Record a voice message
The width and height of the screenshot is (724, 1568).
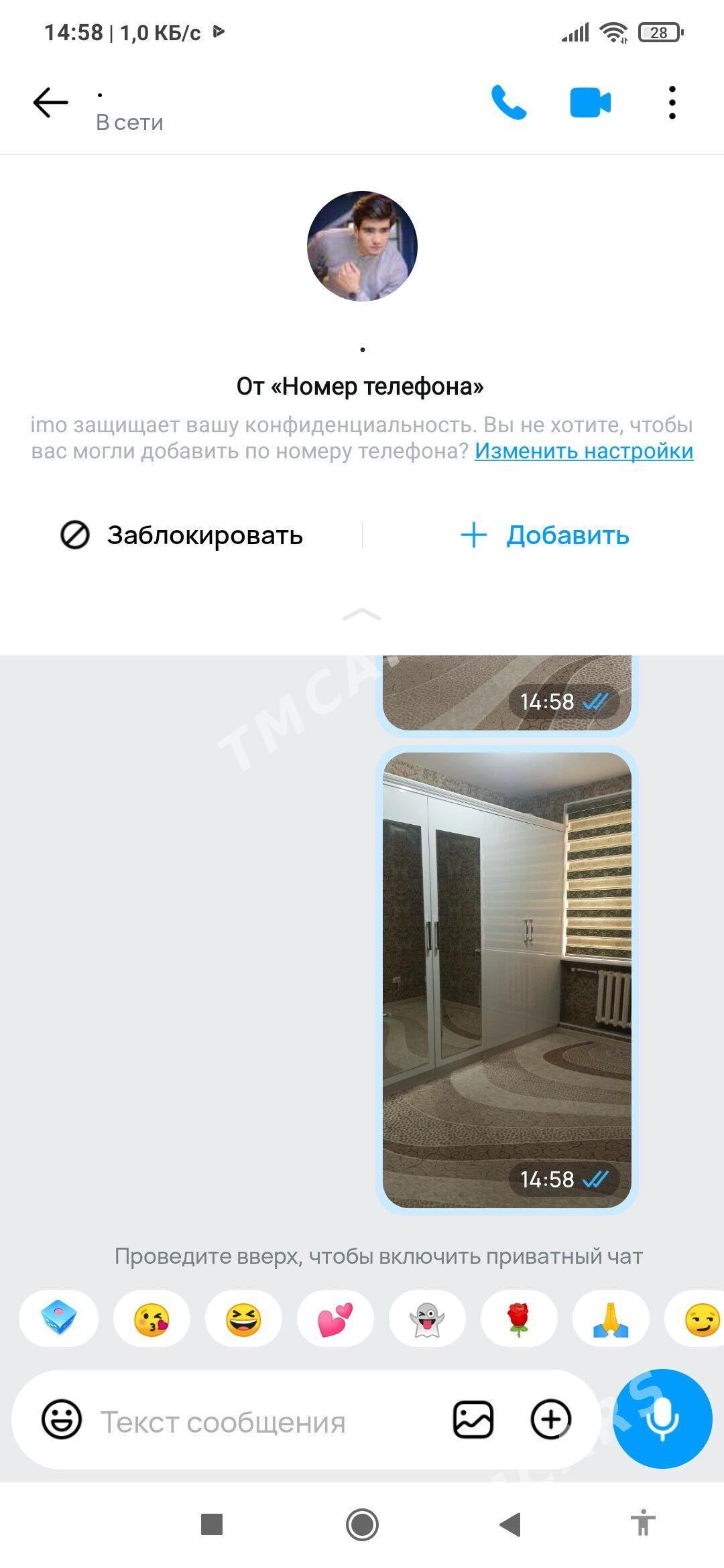click(x=662, y=1418)
